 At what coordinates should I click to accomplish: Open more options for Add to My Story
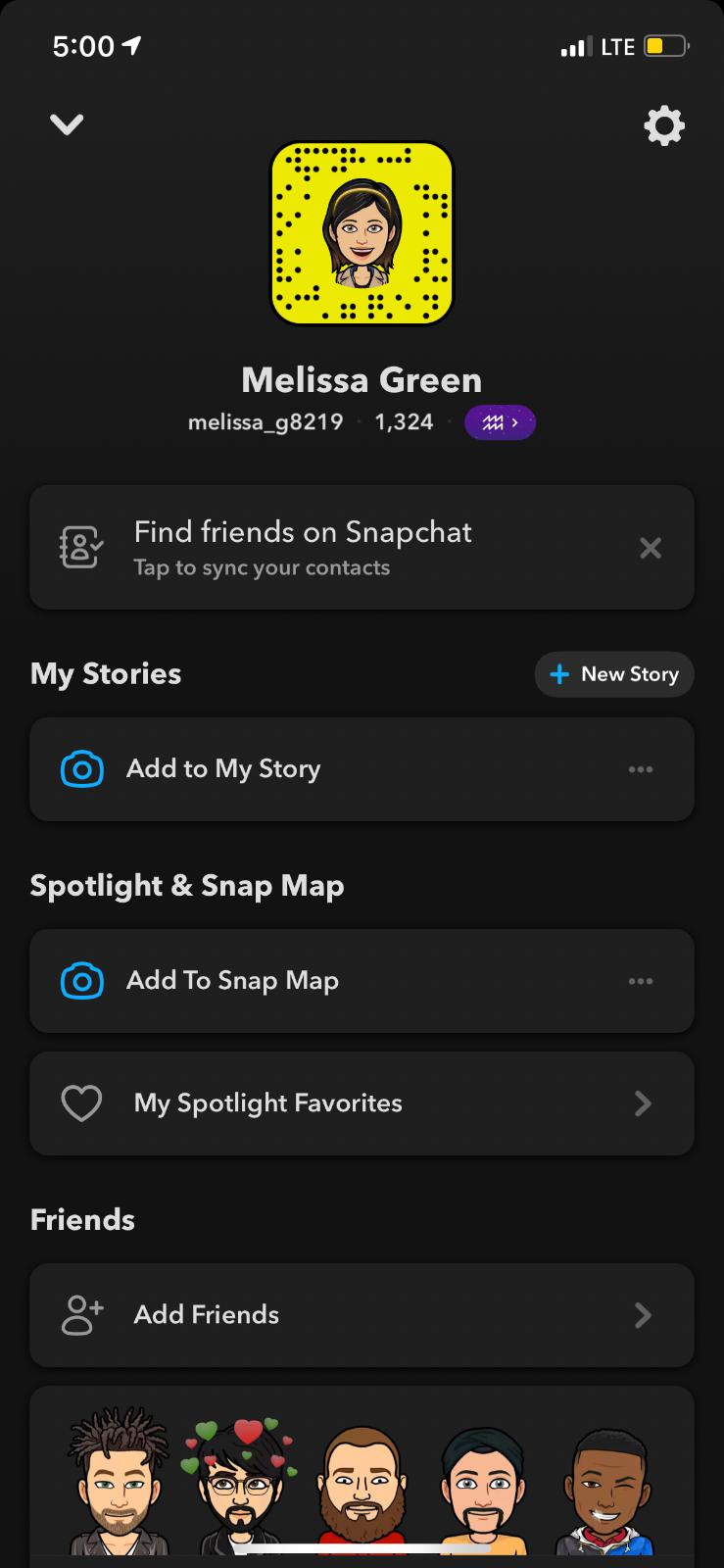[641, 769]
